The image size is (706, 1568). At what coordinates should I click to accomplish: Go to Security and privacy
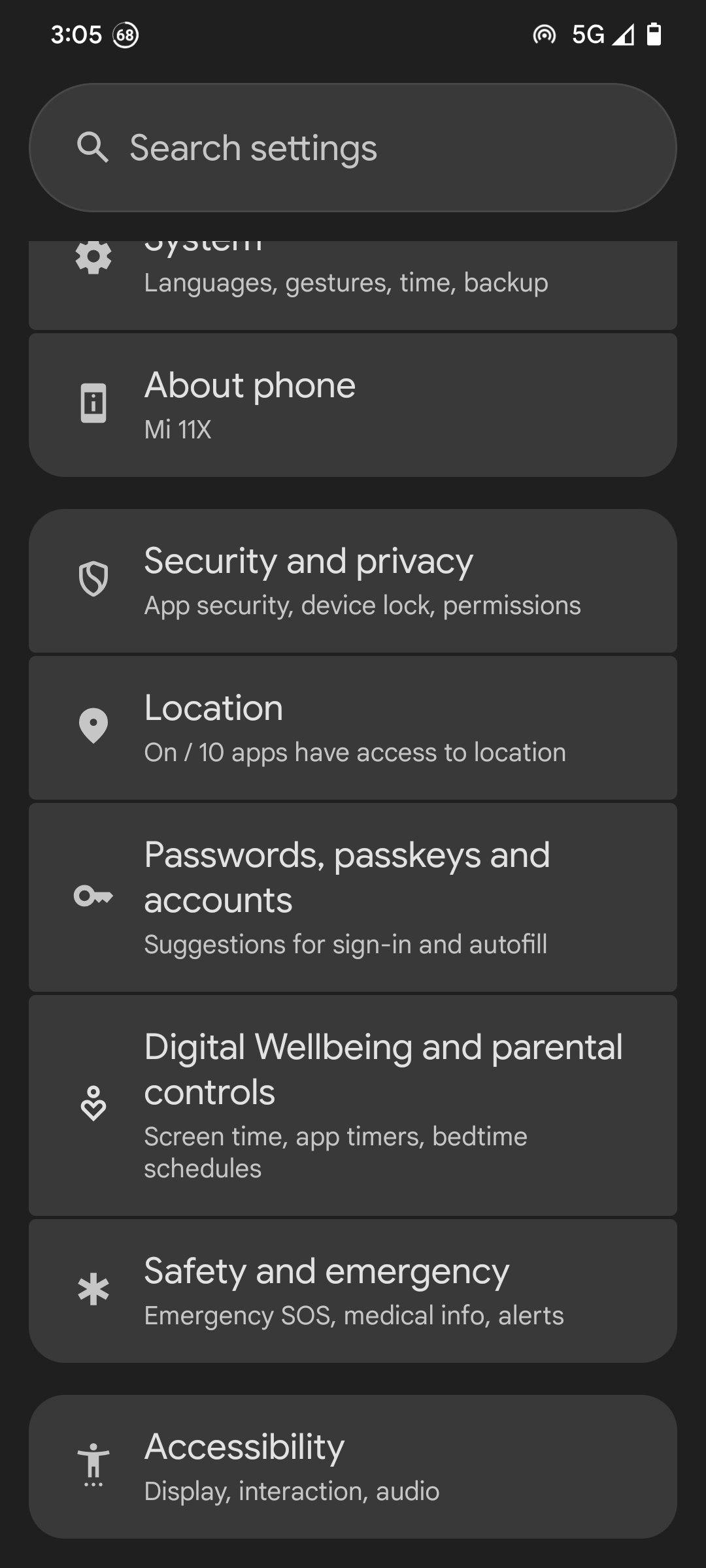click(x=353, y=581)
